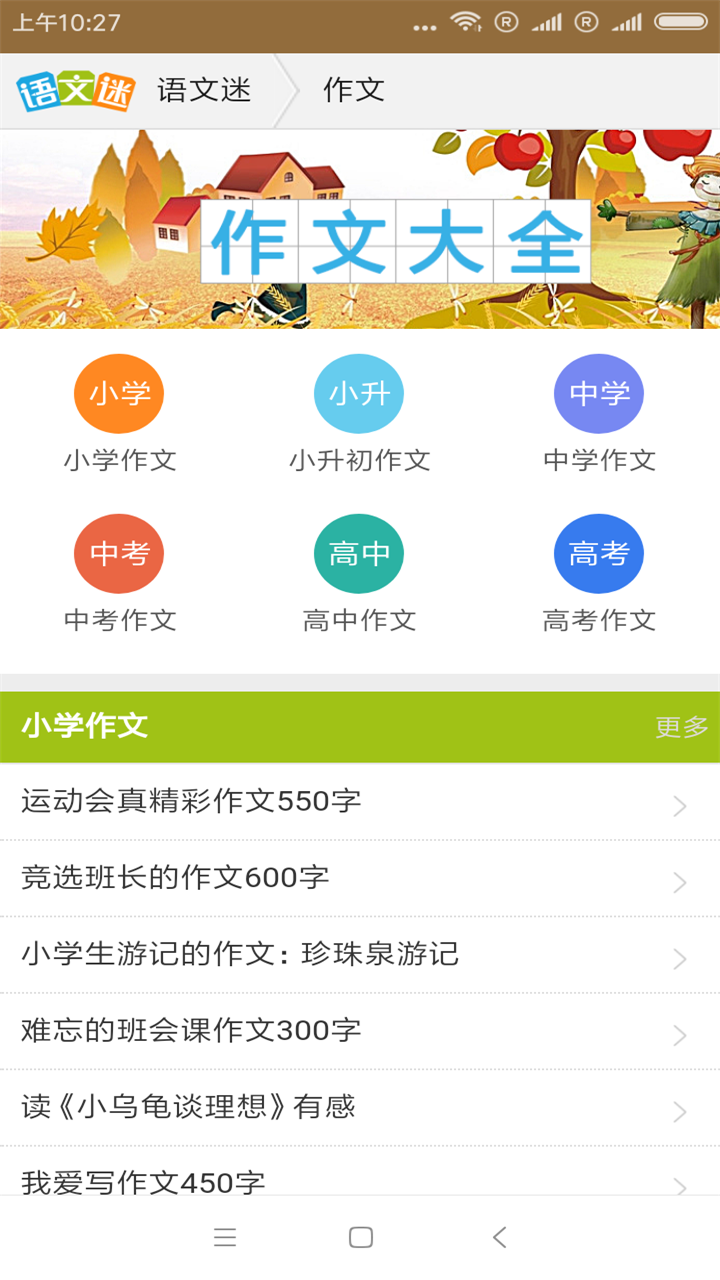Tap the 语文迷 app logo icon
Screen dimensions: 720x1280
(72, 90)
